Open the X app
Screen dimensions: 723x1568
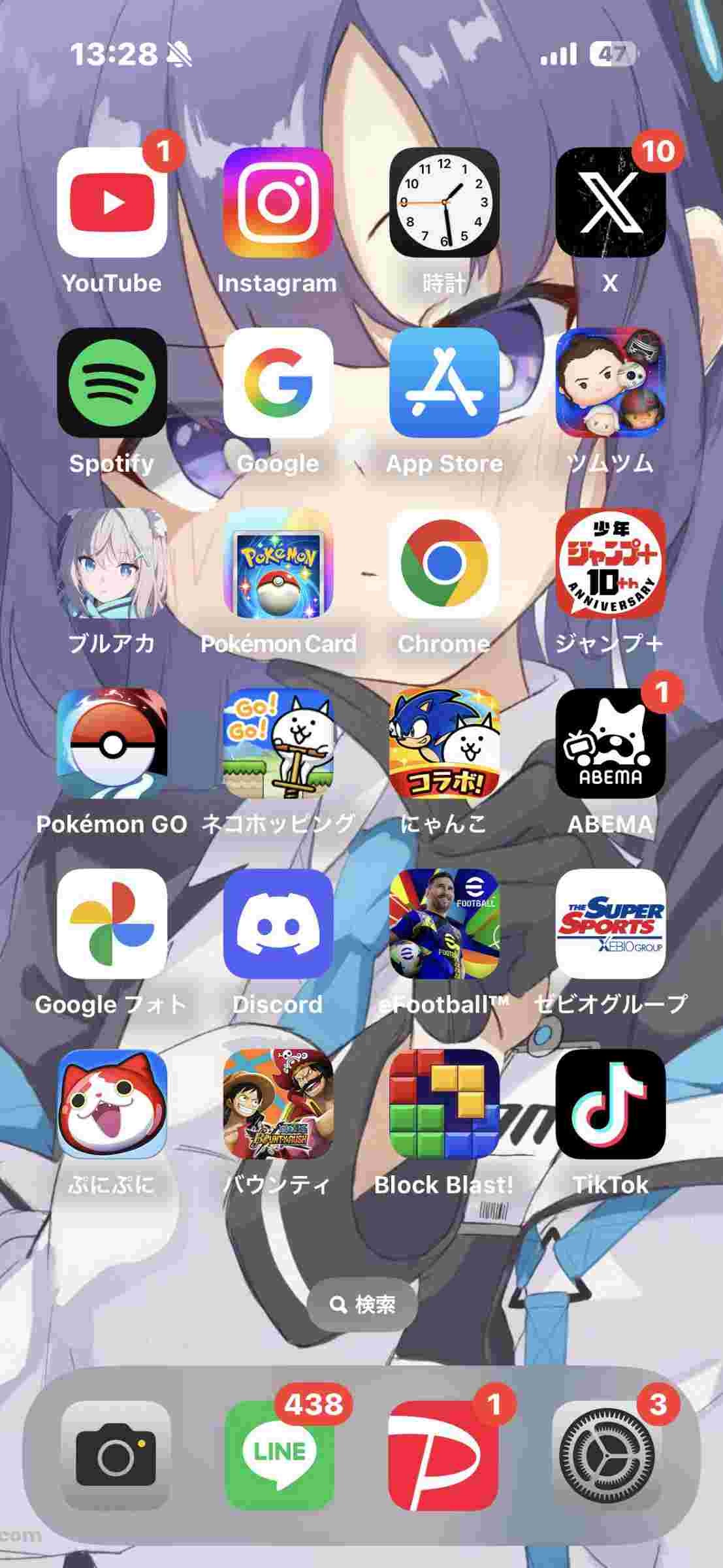click(610, 203)
